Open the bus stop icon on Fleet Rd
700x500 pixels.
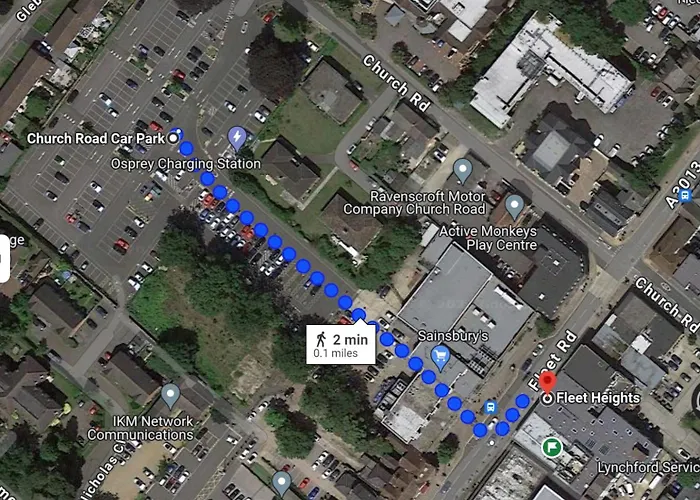[x=491, y=407]
